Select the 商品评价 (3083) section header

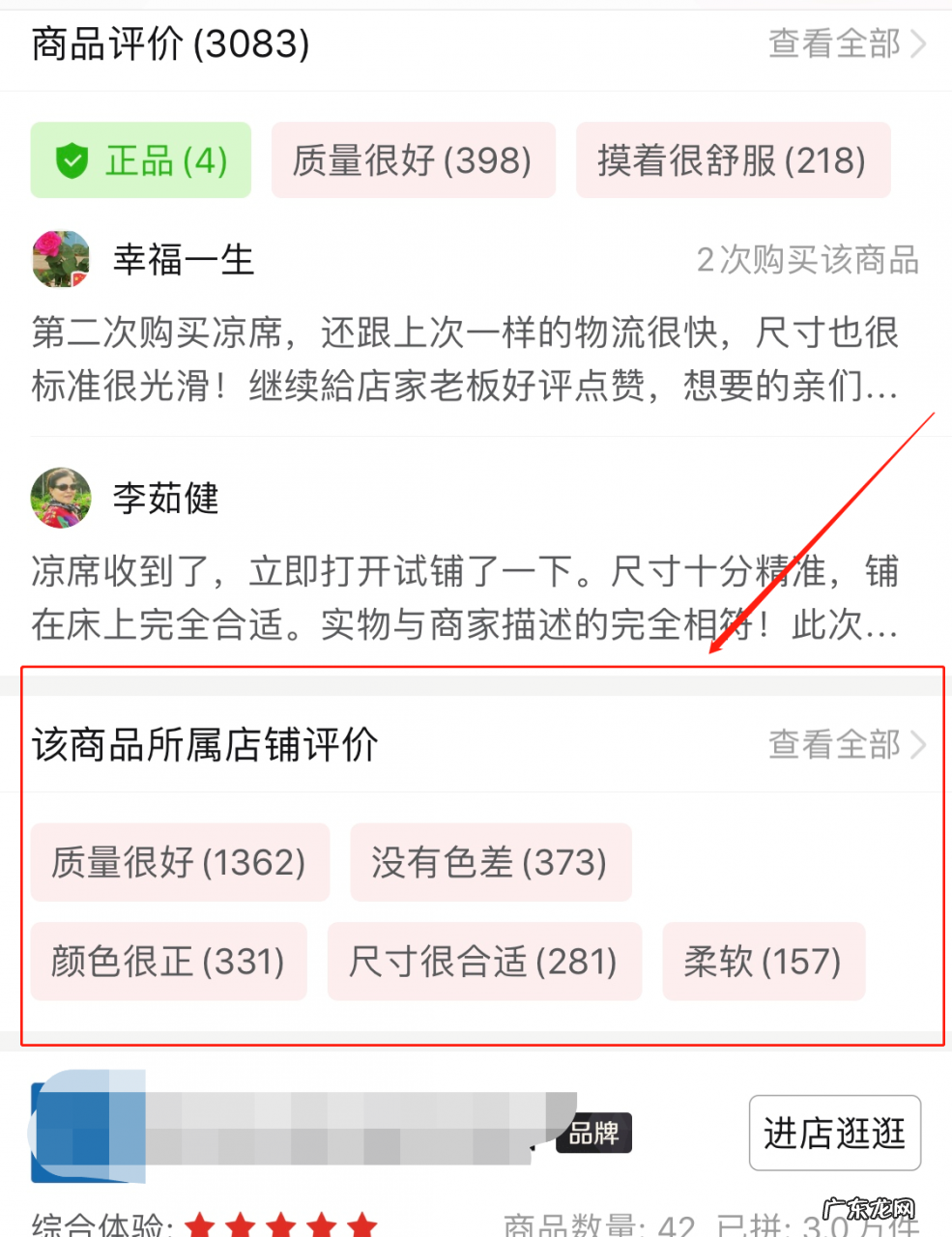(x=169, y=43)
